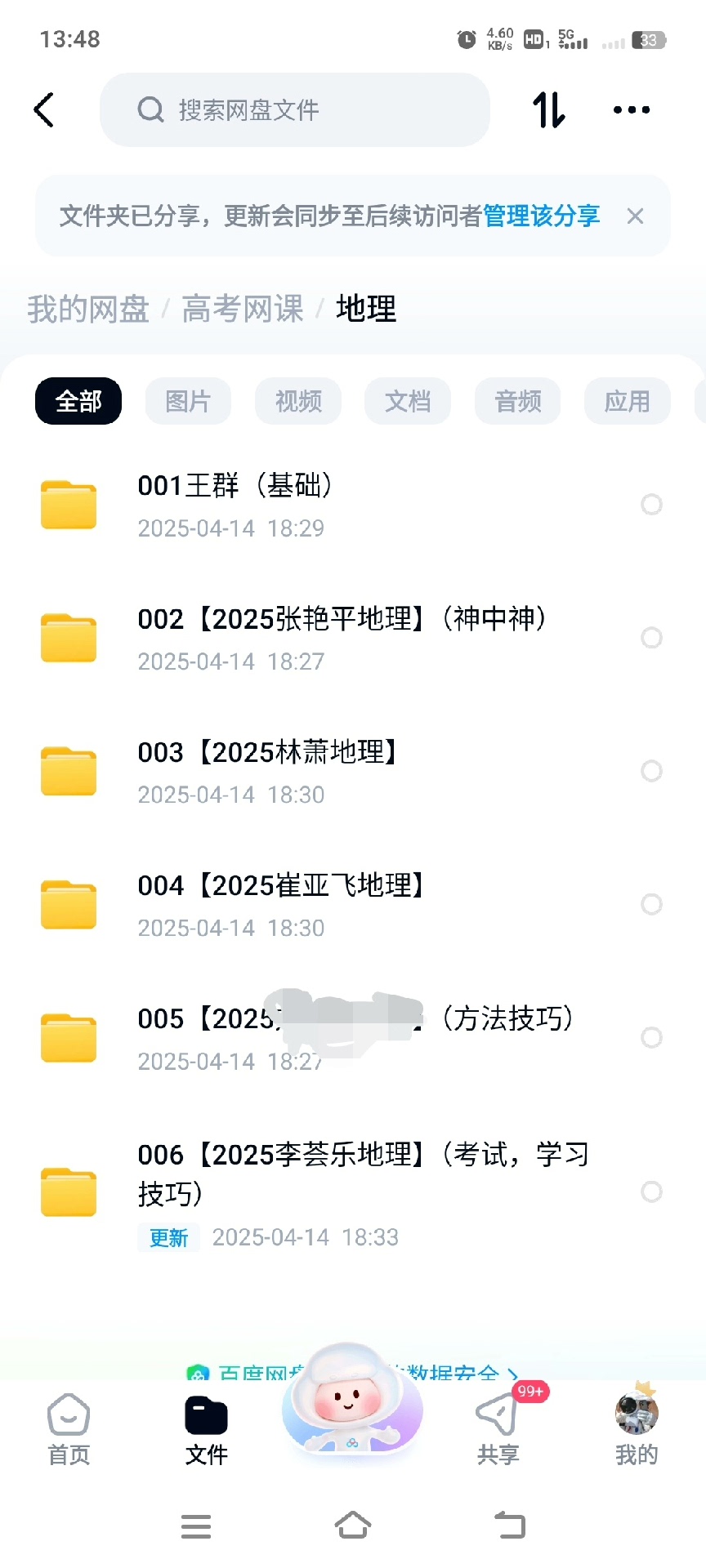Tap the 搜索网盘文件 search box

click(x=295, y=109)
